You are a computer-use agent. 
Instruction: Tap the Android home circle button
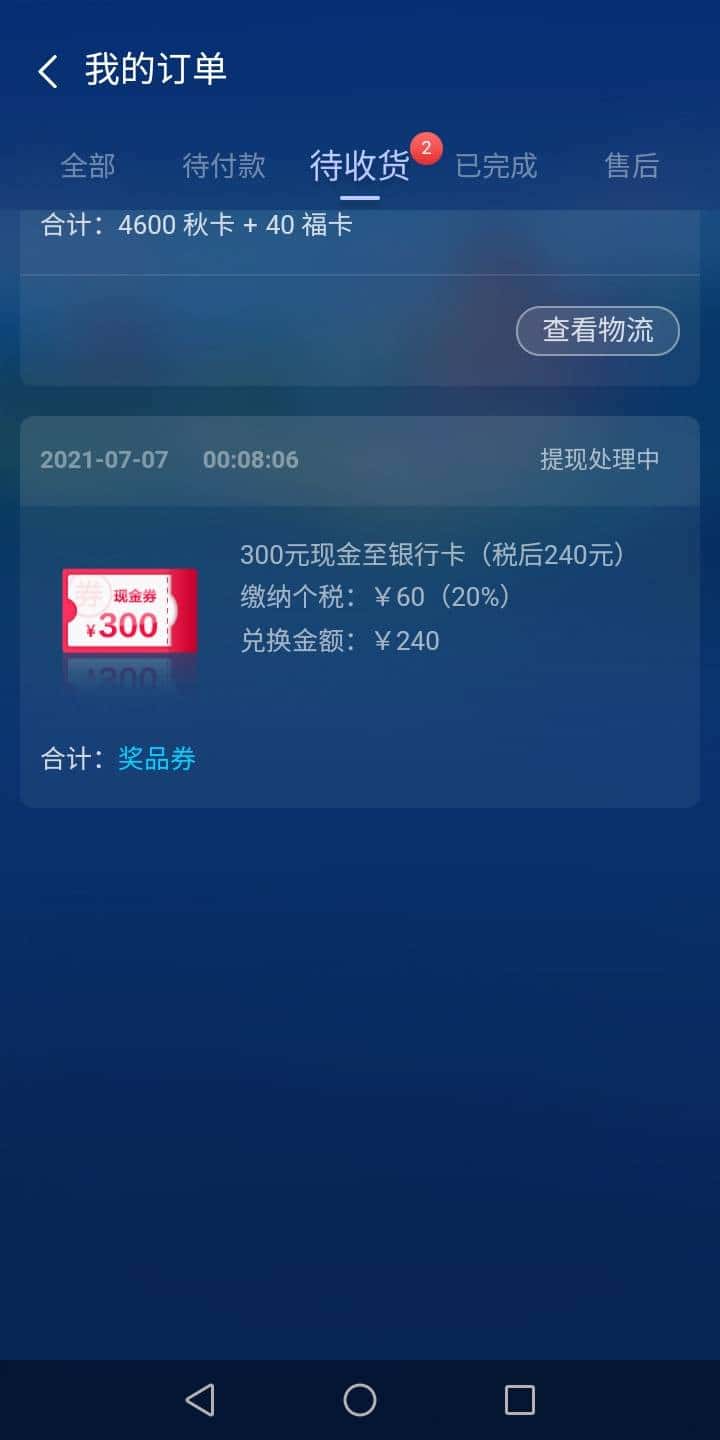pyautogui.click(x=360, y=1400)
